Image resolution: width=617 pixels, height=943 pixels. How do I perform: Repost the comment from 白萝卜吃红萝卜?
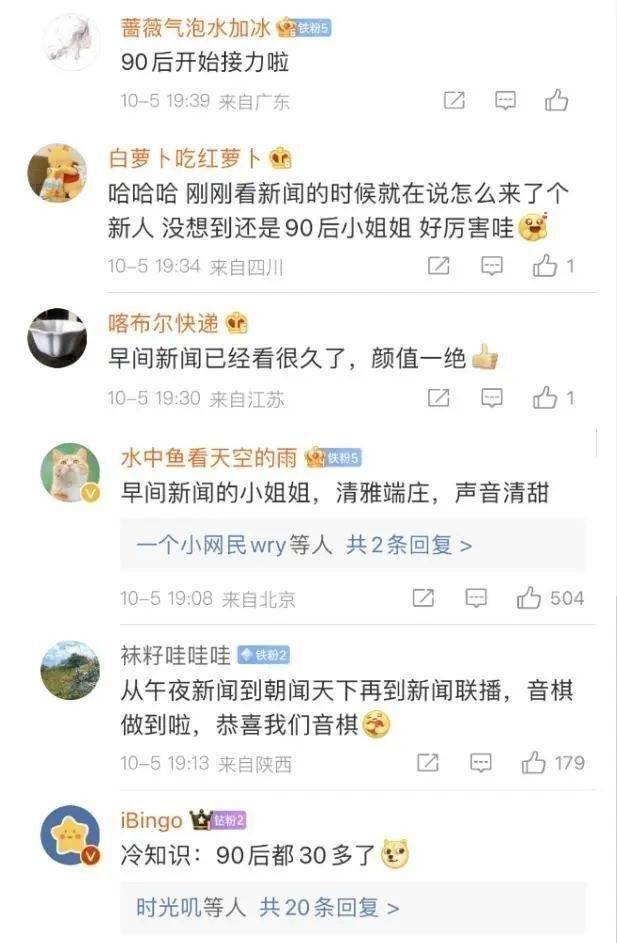click(x=438, y=266)
